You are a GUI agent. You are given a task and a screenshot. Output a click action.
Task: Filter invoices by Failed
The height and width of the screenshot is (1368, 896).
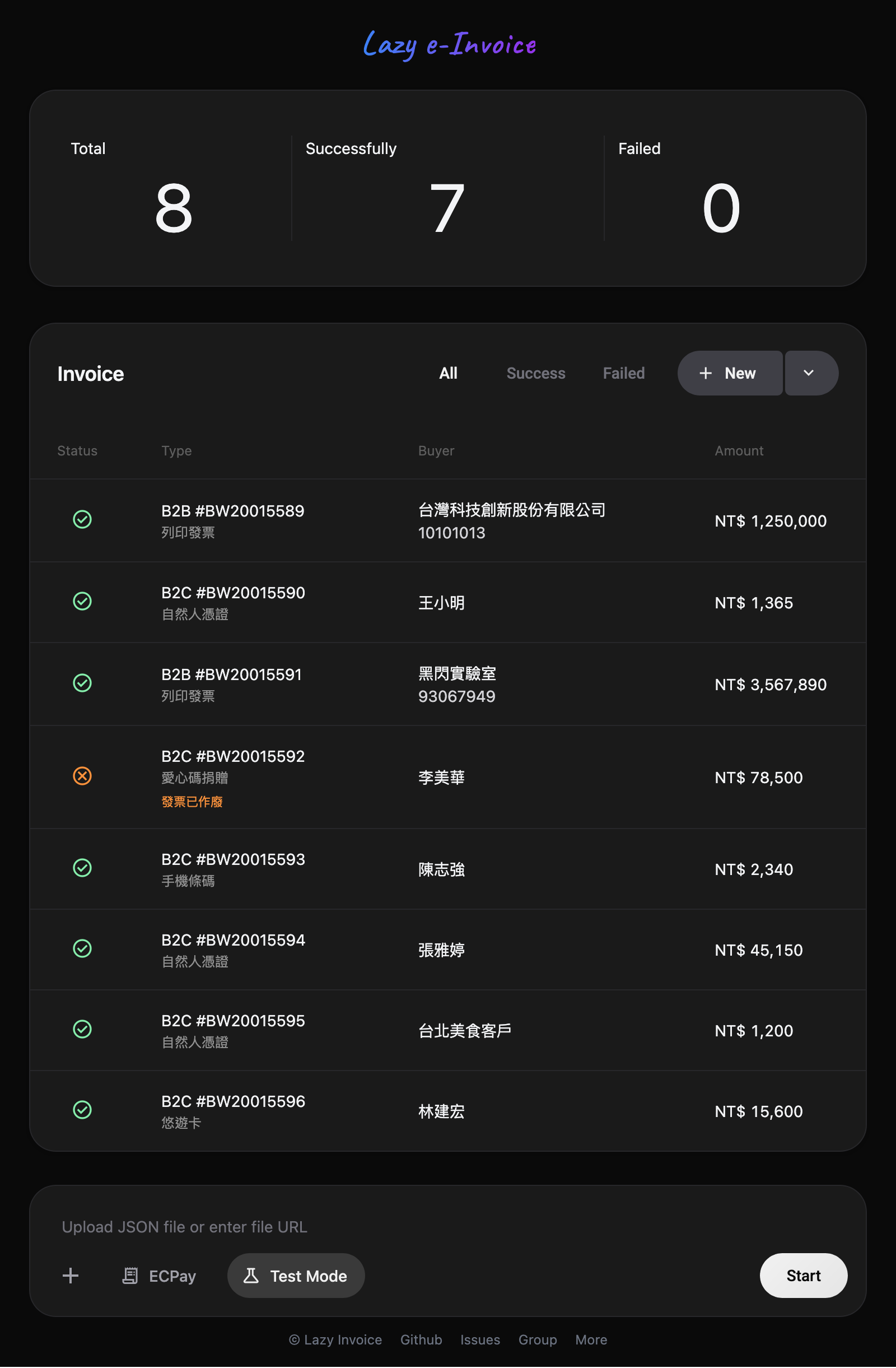623,374
